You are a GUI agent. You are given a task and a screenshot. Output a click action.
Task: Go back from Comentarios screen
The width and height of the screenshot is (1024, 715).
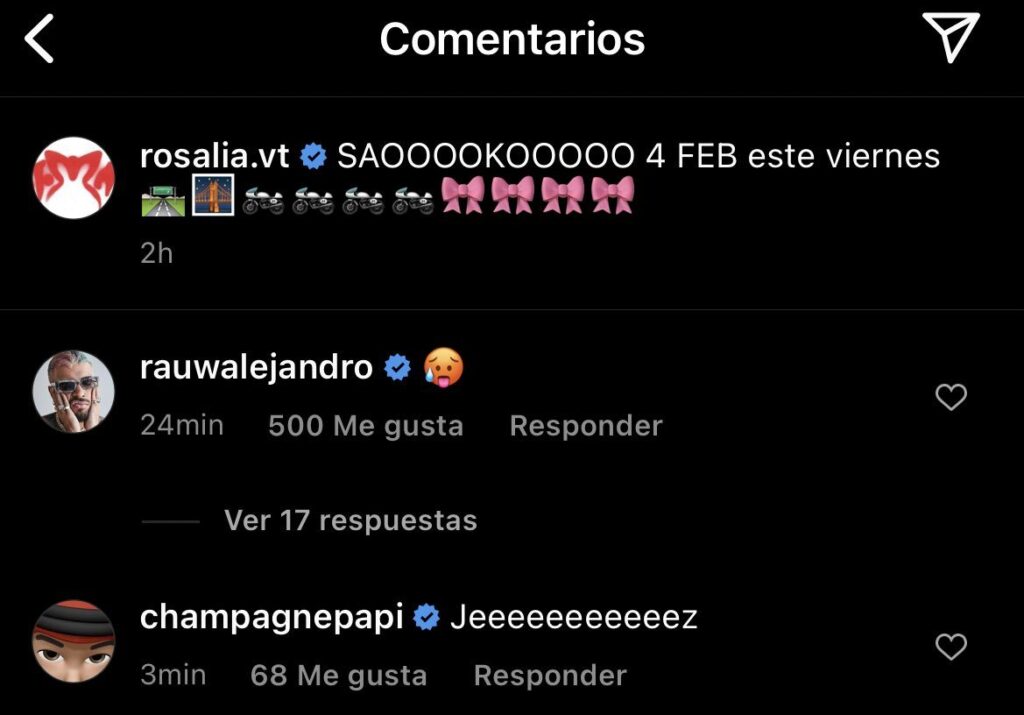(x=39, y=40)
